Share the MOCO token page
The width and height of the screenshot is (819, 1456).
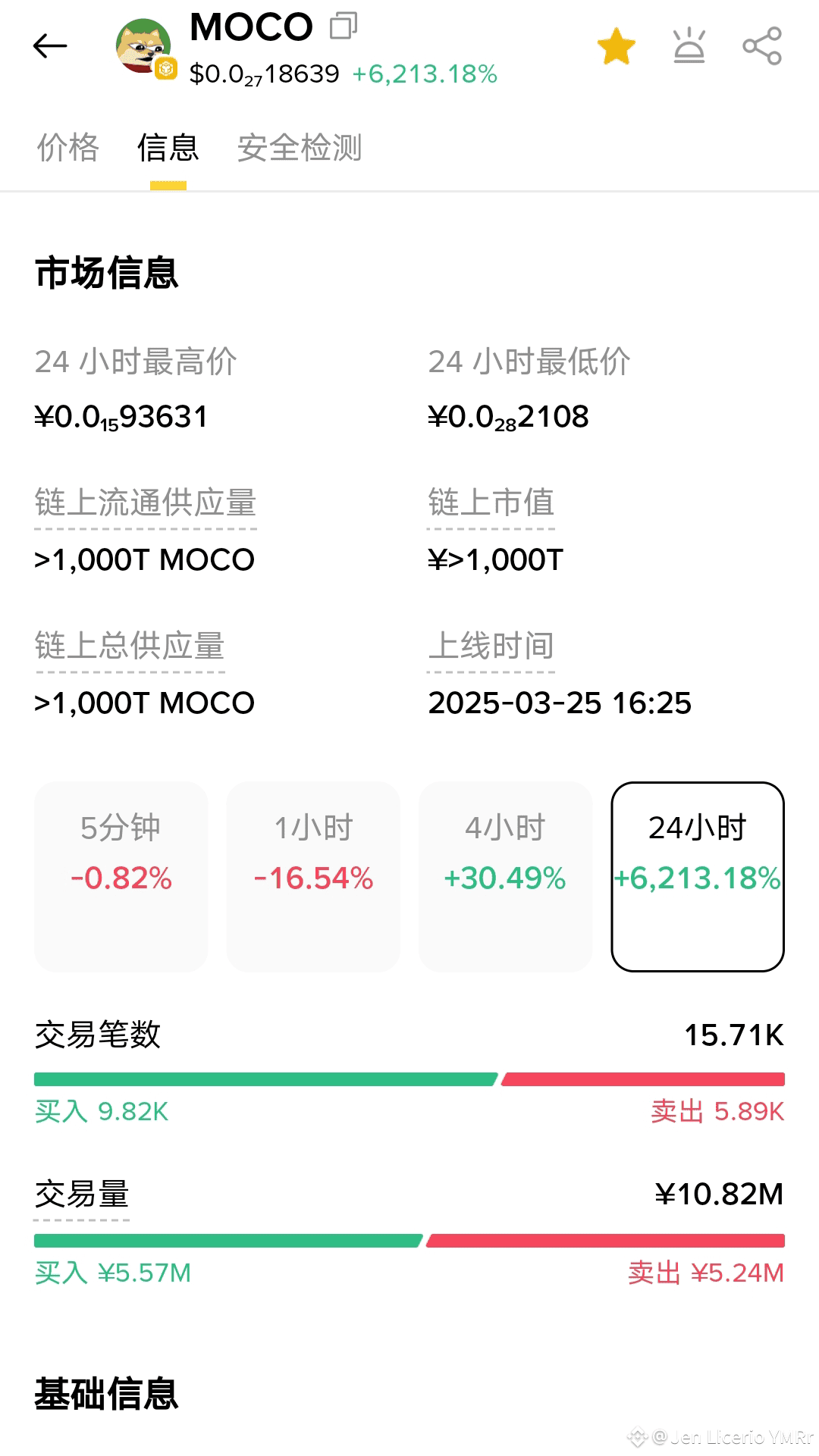tap(761, 45)
